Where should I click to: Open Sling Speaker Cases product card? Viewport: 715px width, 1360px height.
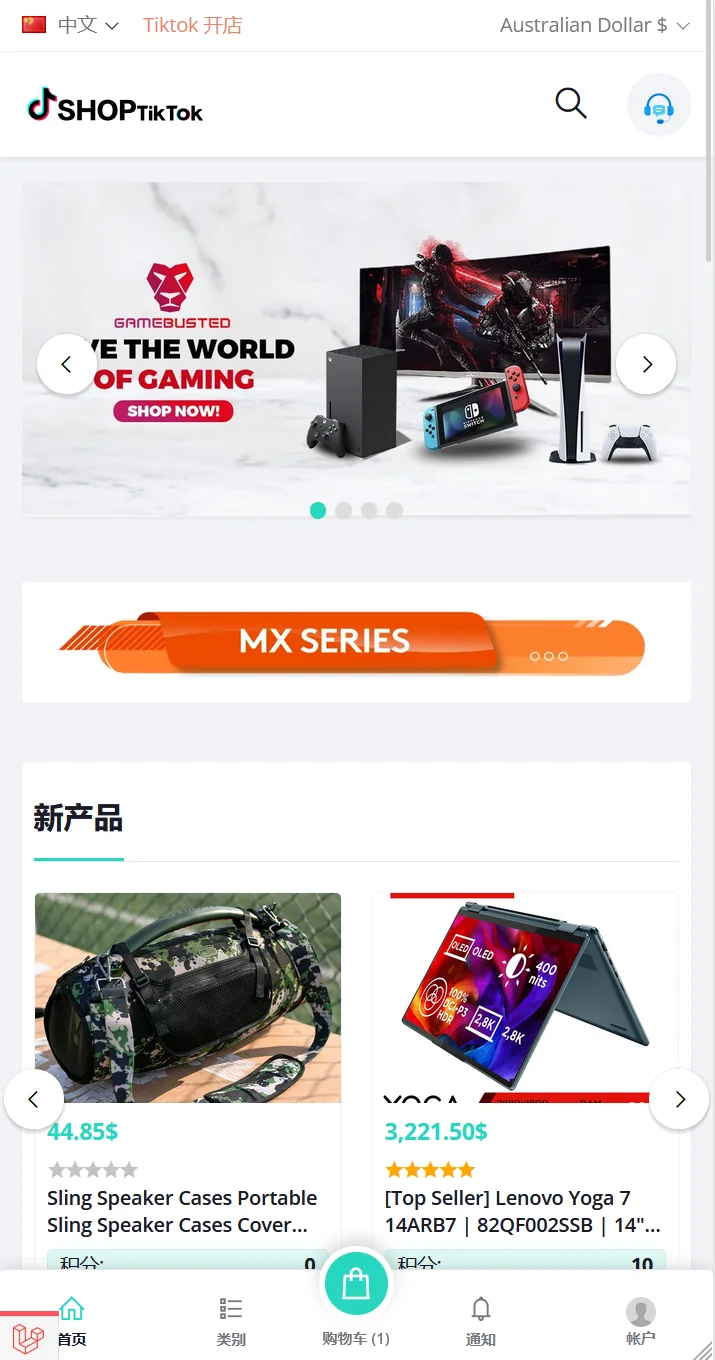[188, 1000]
